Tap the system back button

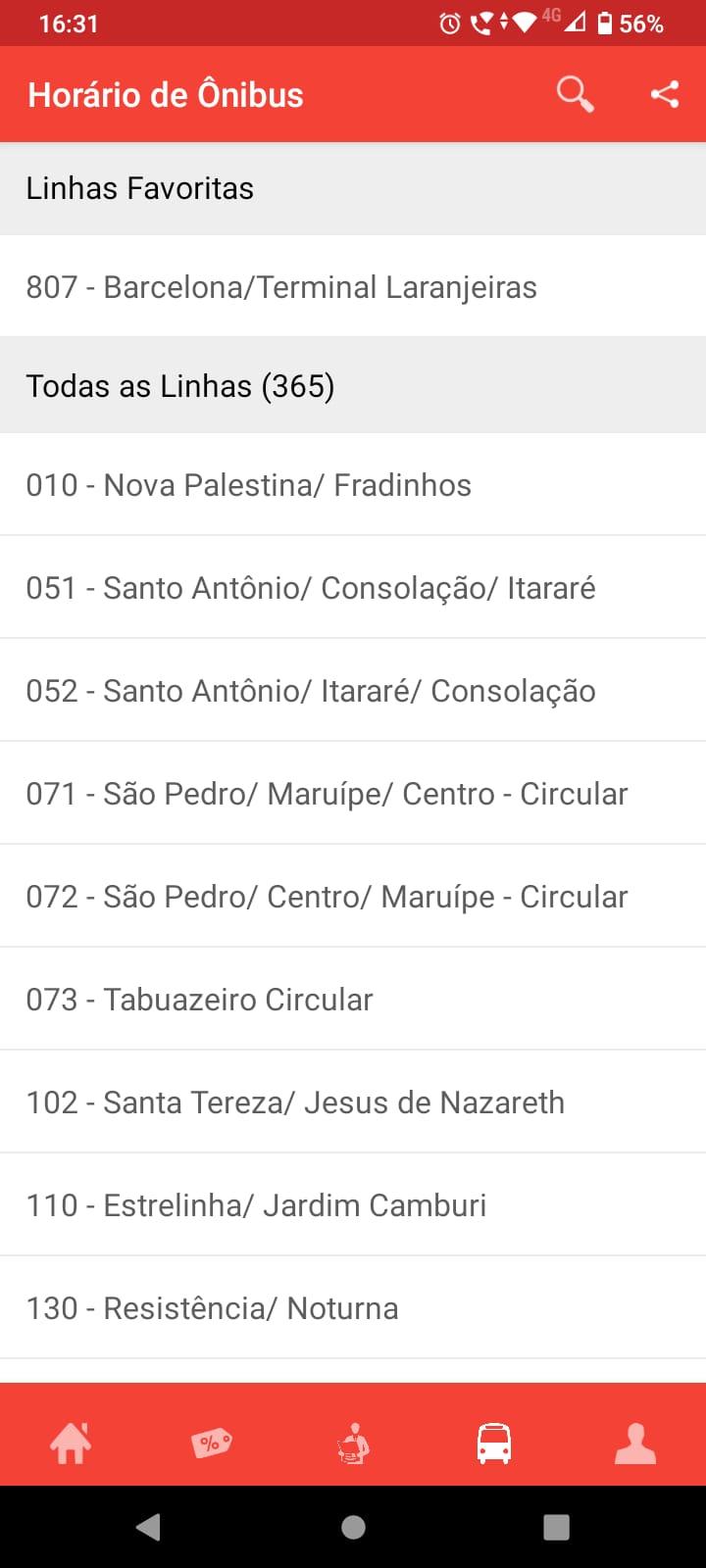[149, 1527]
